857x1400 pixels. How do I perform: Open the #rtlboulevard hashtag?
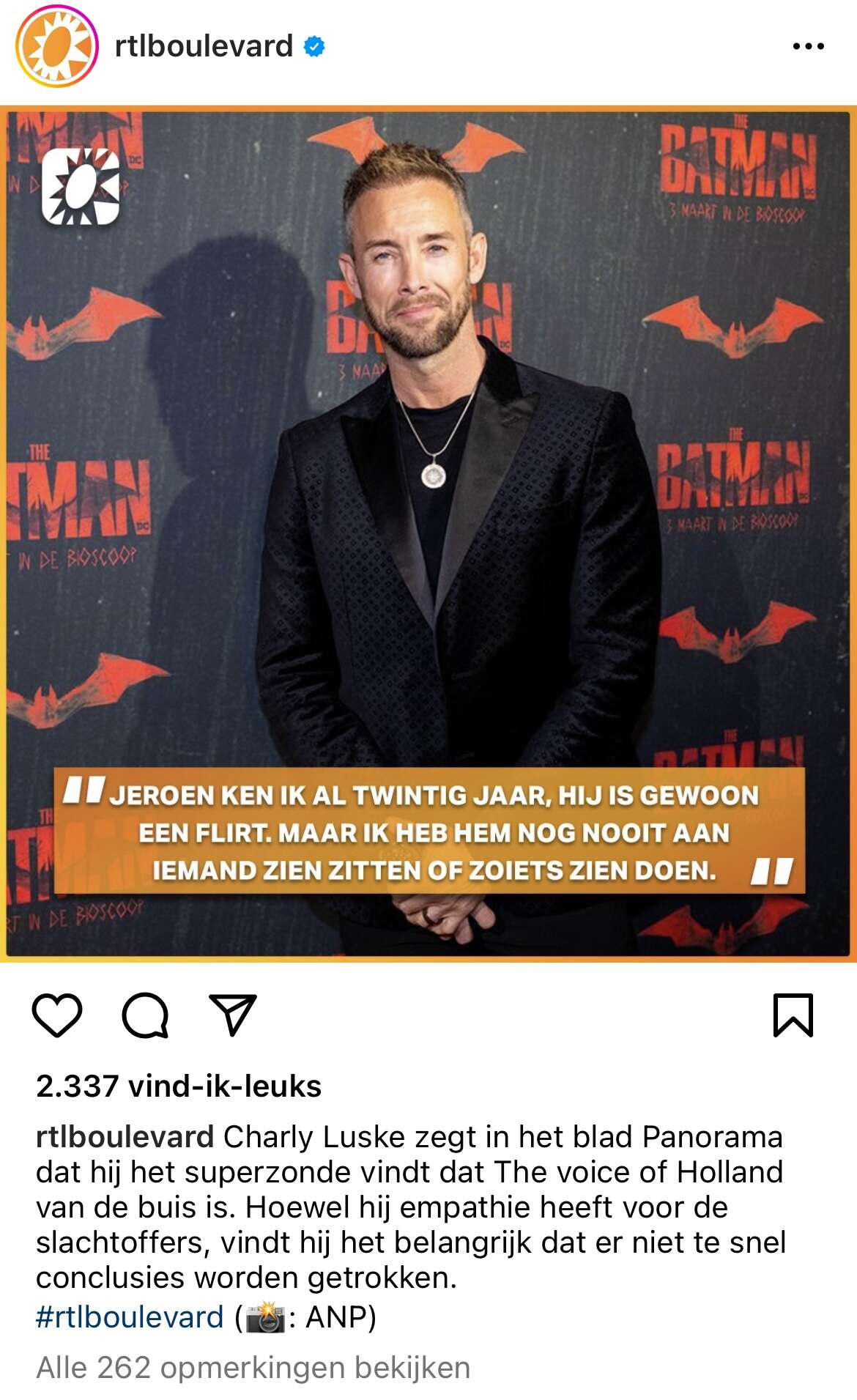pos(130,1316)
